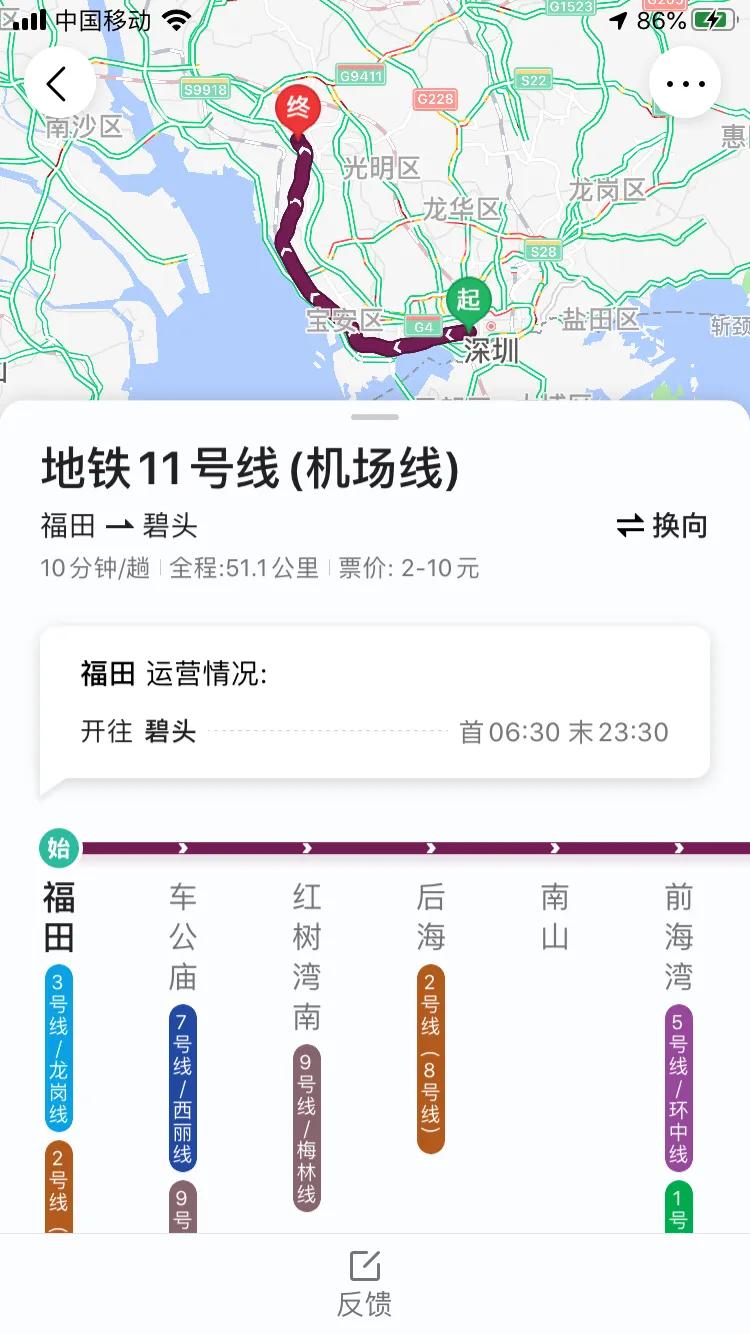750x1334 pixels.
Task: Tap the 始 start station marker
Action: click(x=57, y=849)
